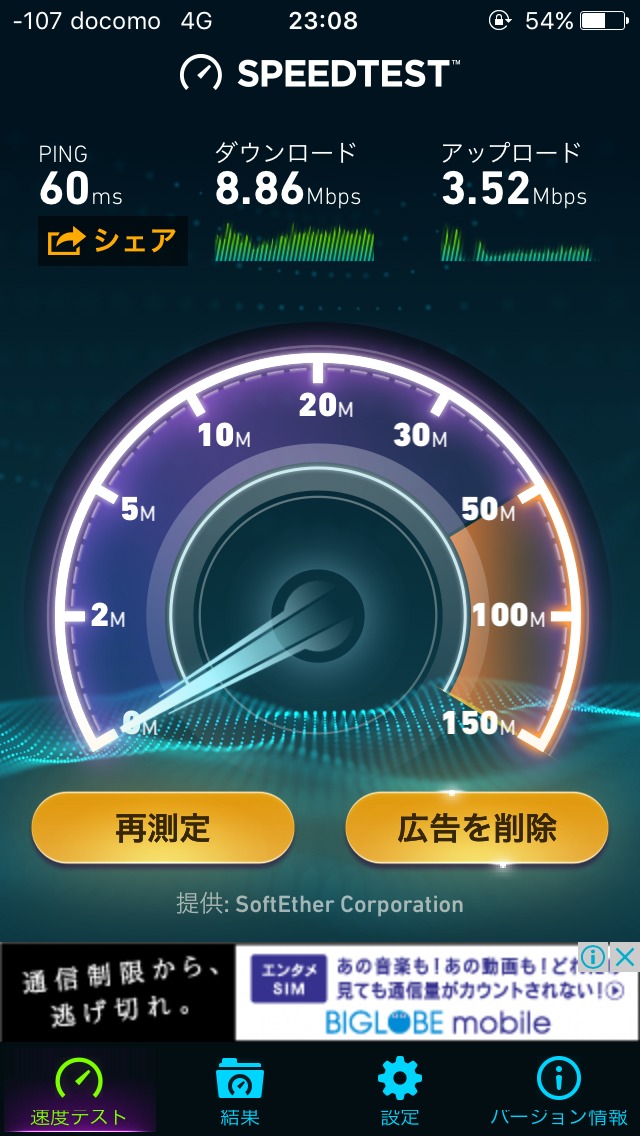Screen dimensions: 640x1136
Task: Close the BIGLOBE ad with the X
Action: tap(625, 957)
